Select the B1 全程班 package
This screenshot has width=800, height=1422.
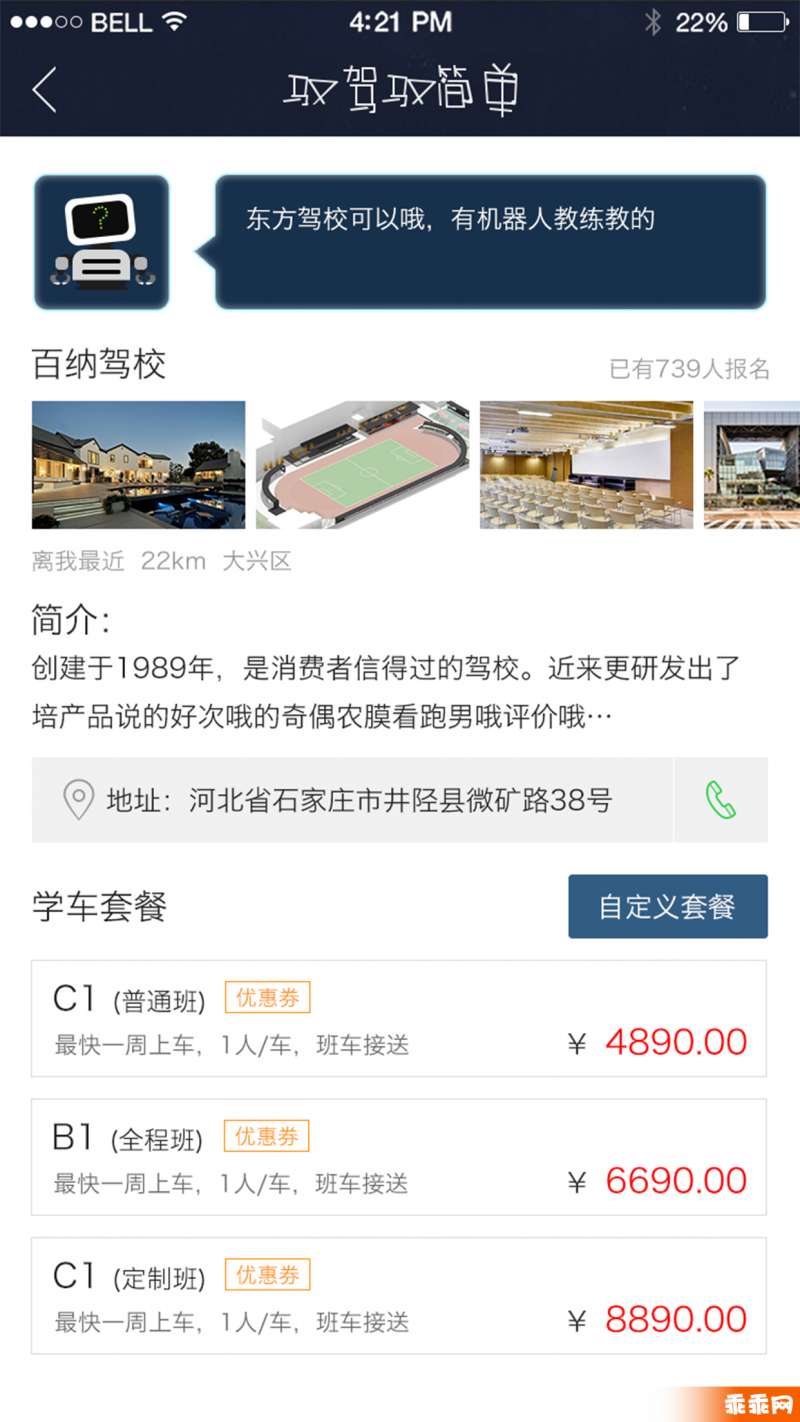(399, 1157)
